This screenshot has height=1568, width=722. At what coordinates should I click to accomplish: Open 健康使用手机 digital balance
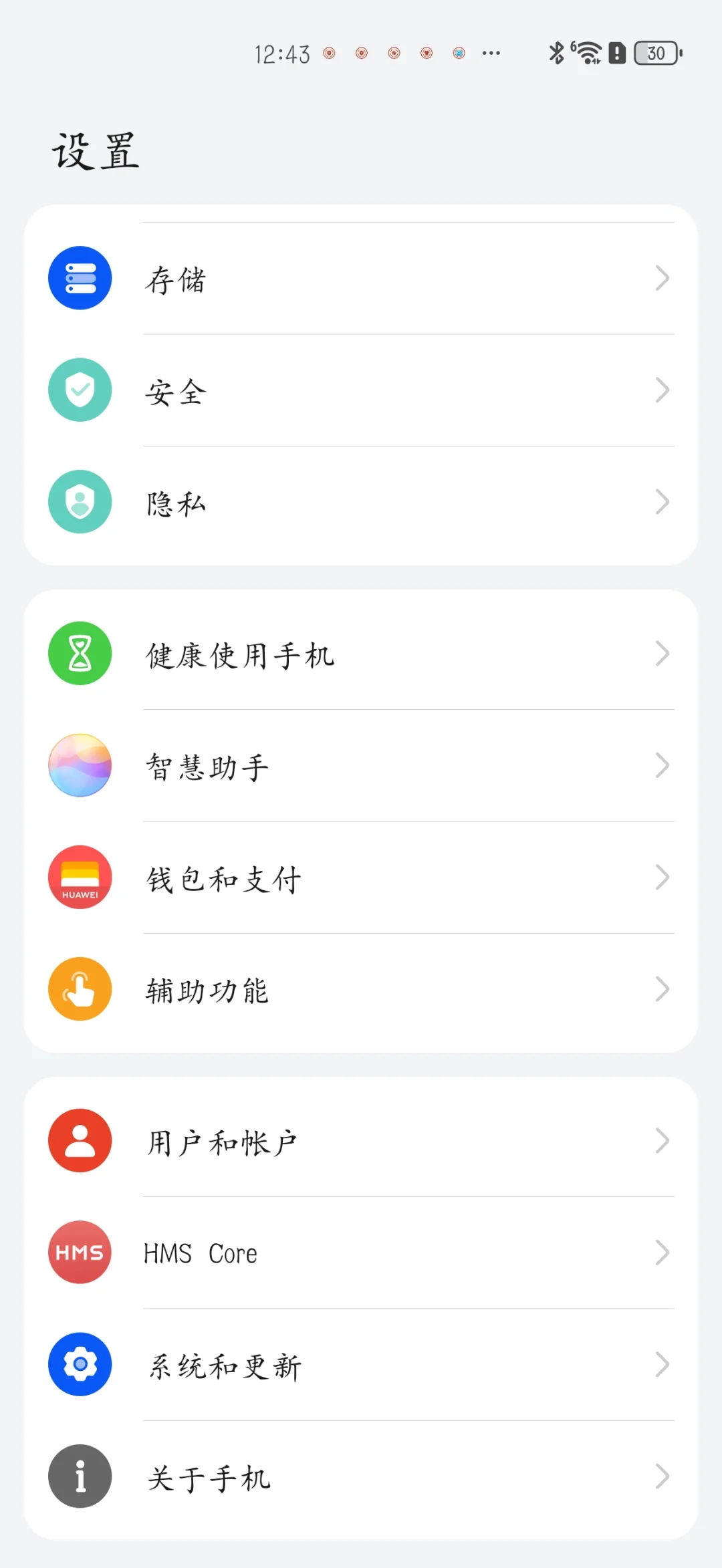(x=361, y=654)
